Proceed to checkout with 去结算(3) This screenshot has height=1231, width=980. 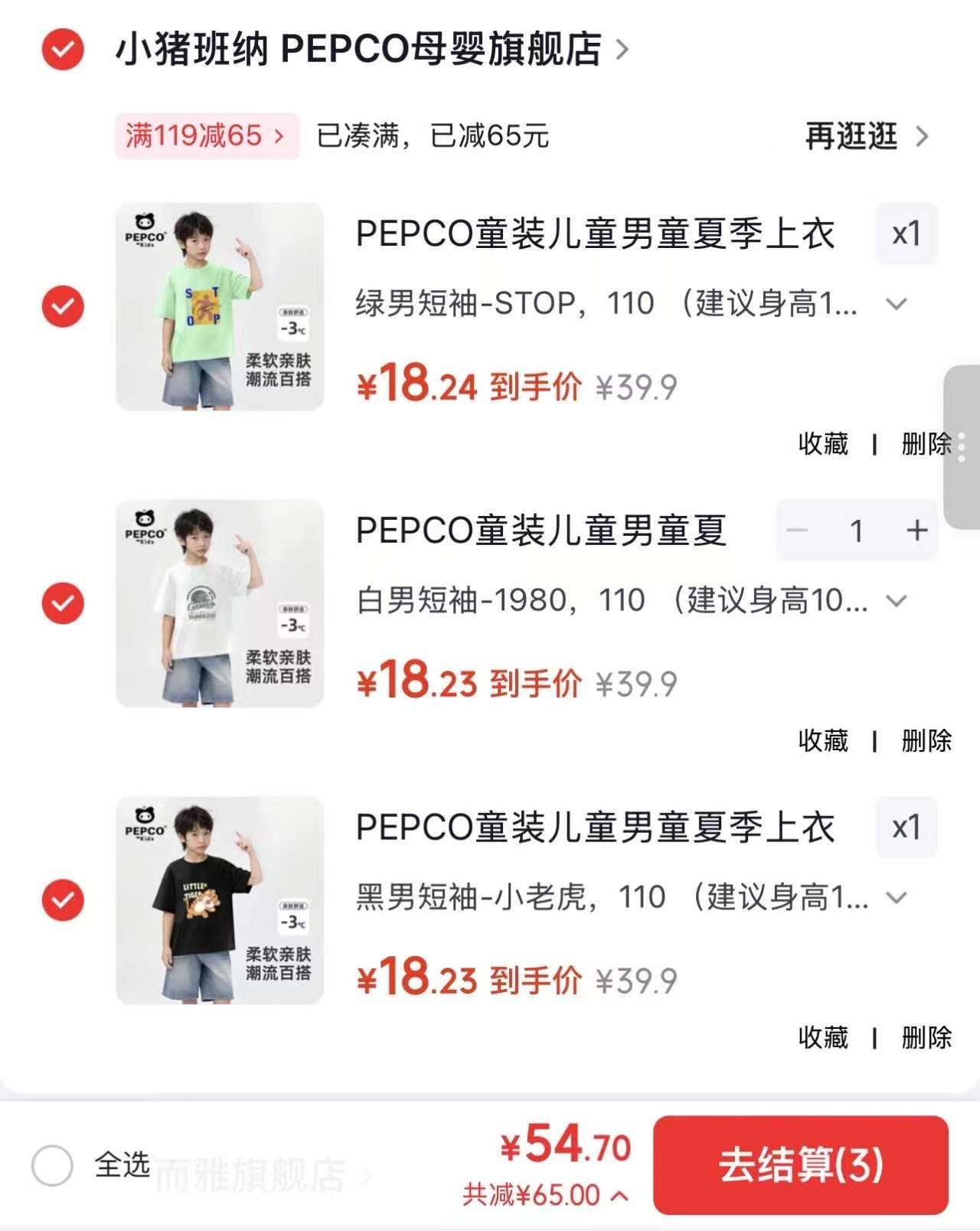click(800, 1165)
